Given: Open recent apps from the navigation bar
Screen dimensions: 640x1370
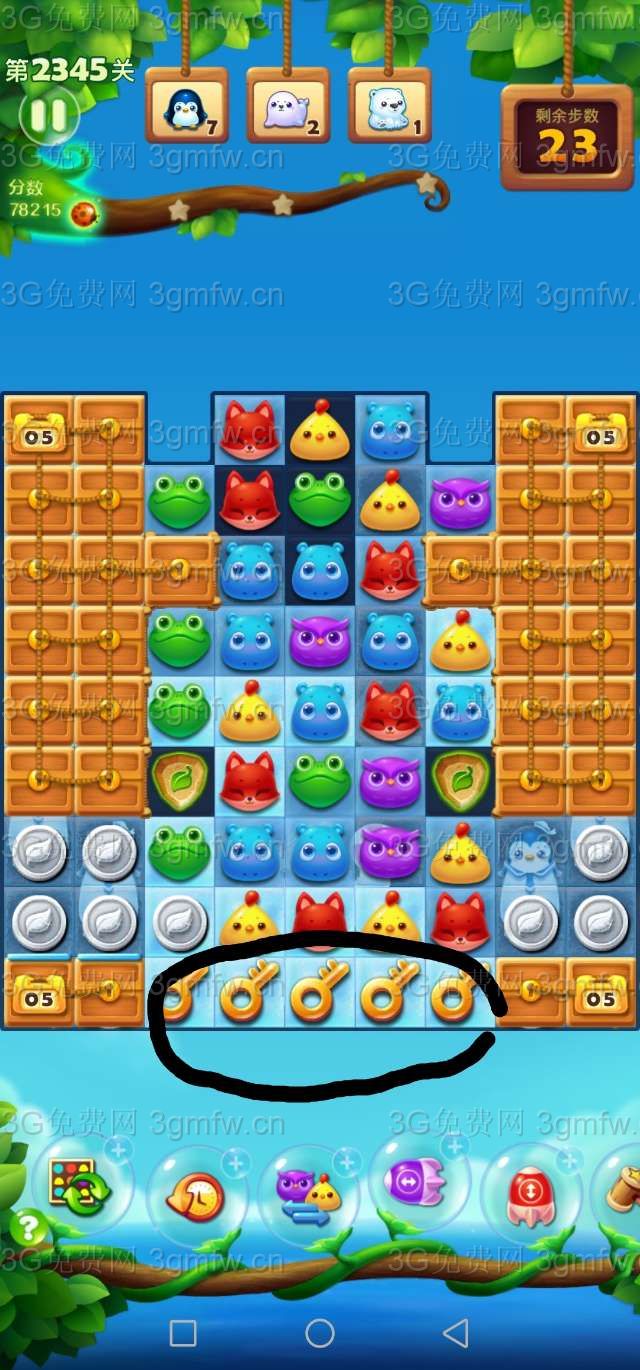Looking at the screenshot, I should tap(183, 1332).
